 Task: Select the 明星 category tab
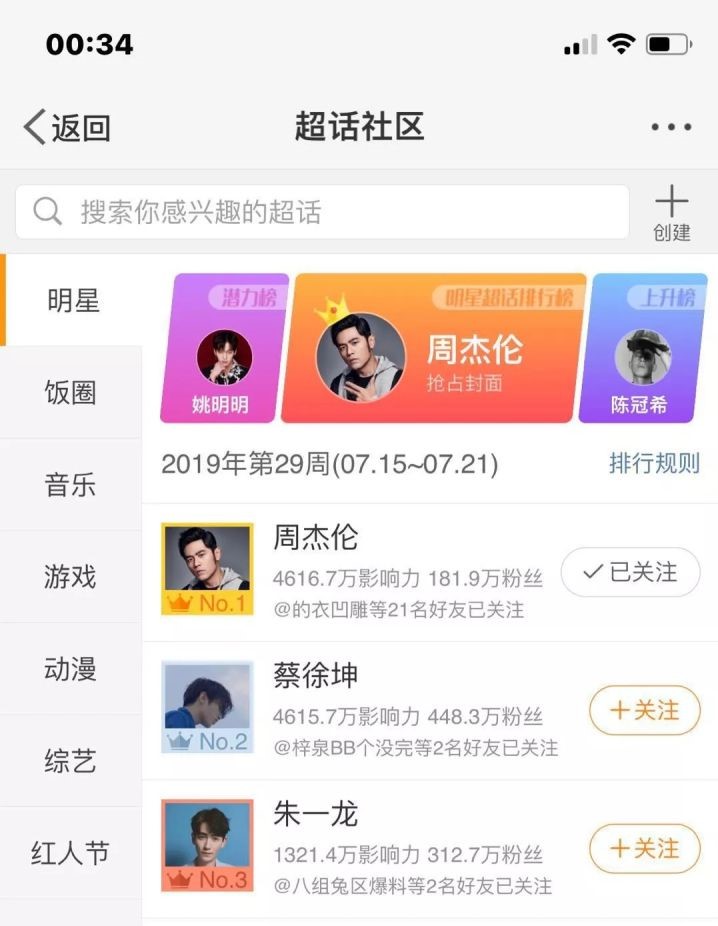pyautogui.click(x=73, y=300)
